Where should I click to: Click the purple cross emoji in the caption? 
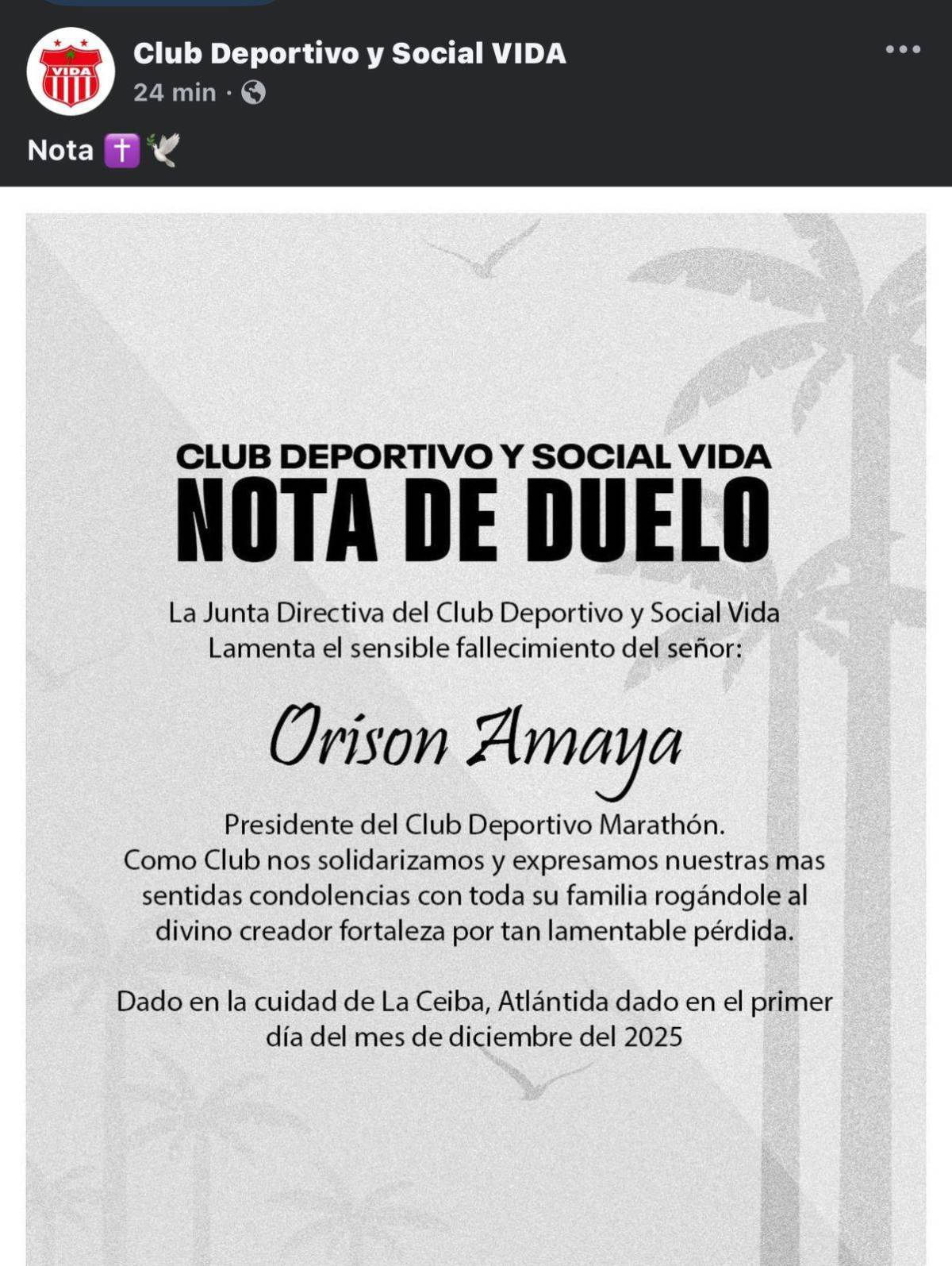[124, 150]
